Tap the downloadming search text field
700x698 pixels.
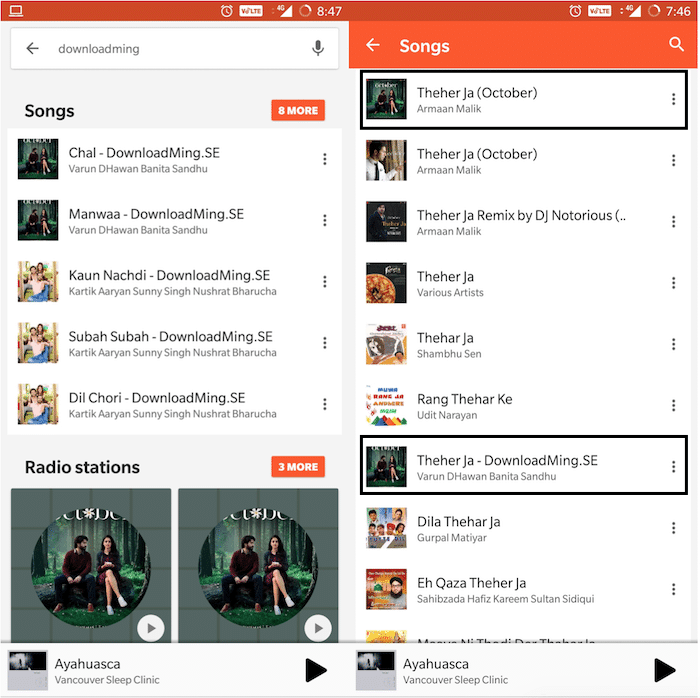click(170, 48)
